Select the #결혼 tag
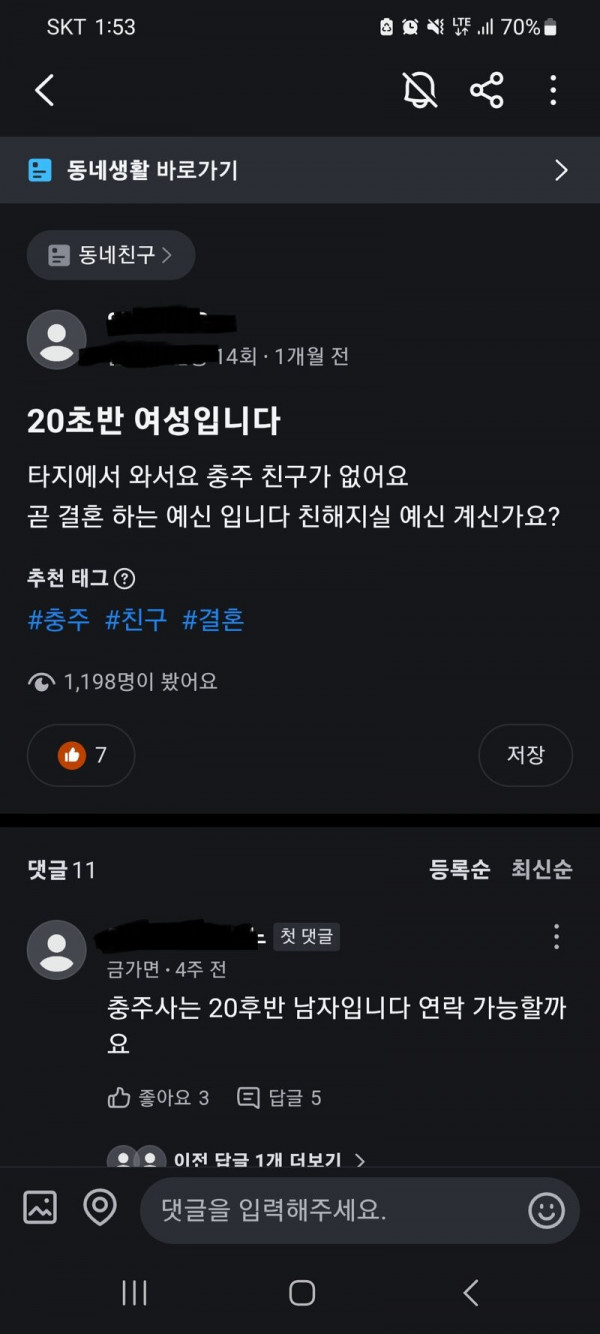600x1334 pixels. (213, 620)
